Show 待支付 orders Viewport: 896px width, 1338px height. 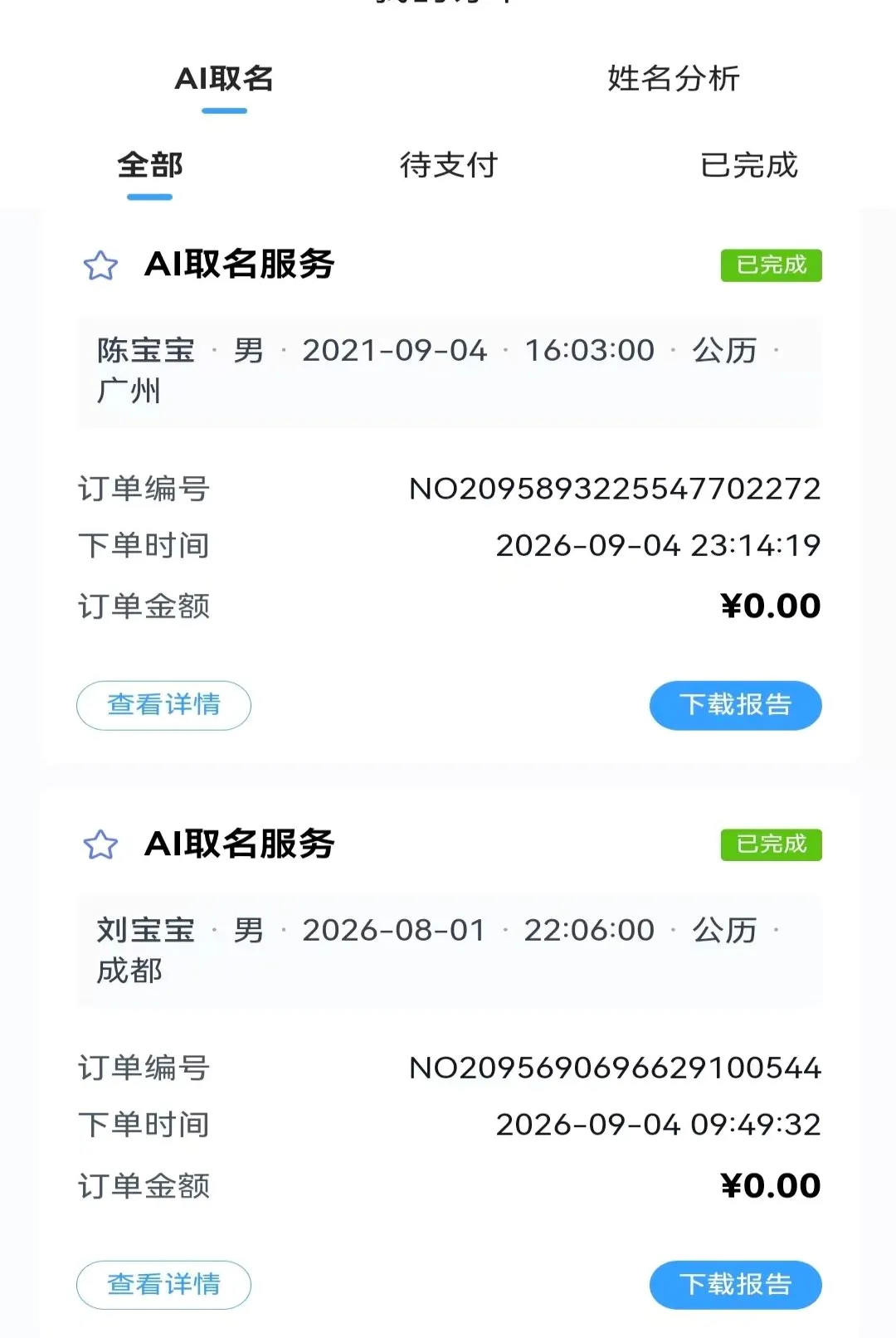(448, 165)
